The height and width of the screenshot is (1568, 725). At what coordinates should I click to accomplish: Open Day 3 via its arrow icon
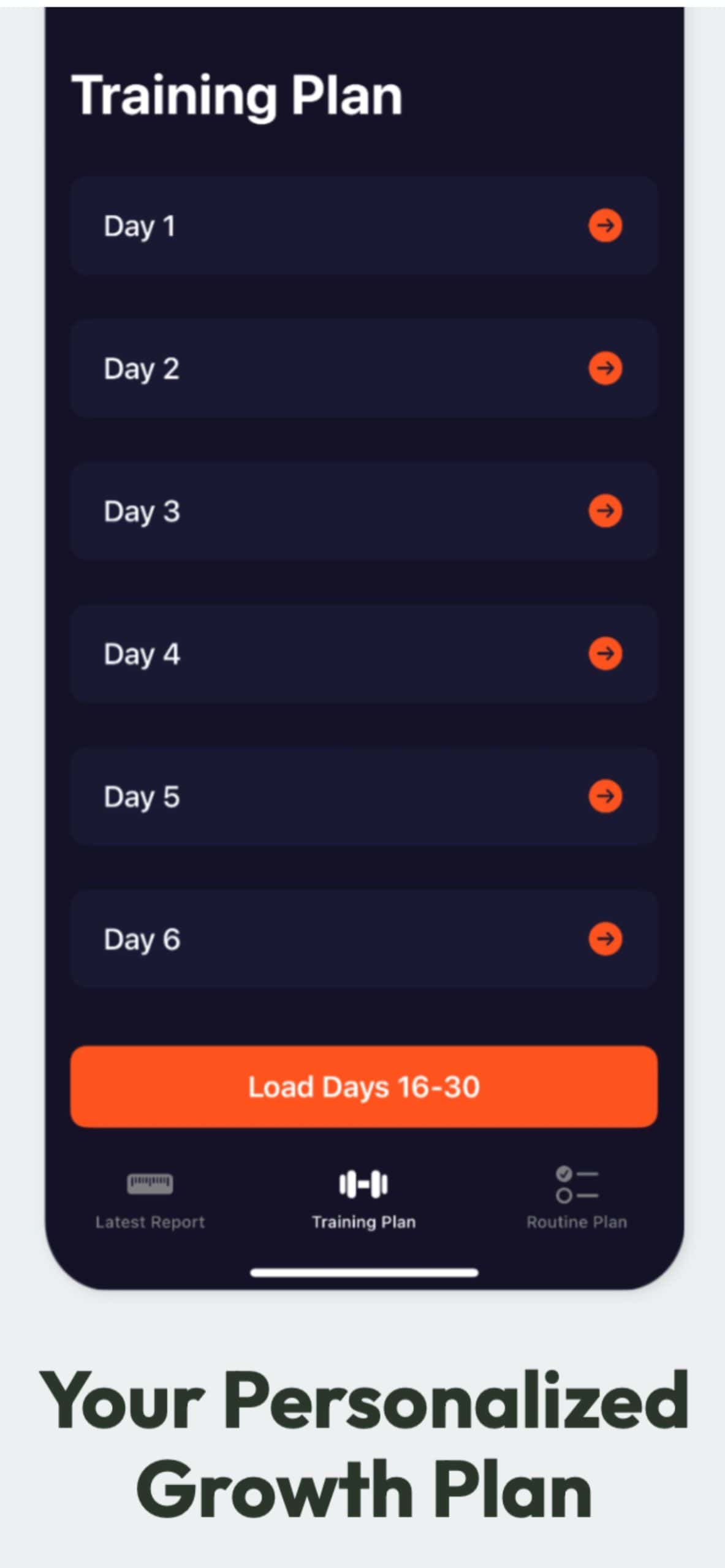pyautogui.click(x=605, y=510)
